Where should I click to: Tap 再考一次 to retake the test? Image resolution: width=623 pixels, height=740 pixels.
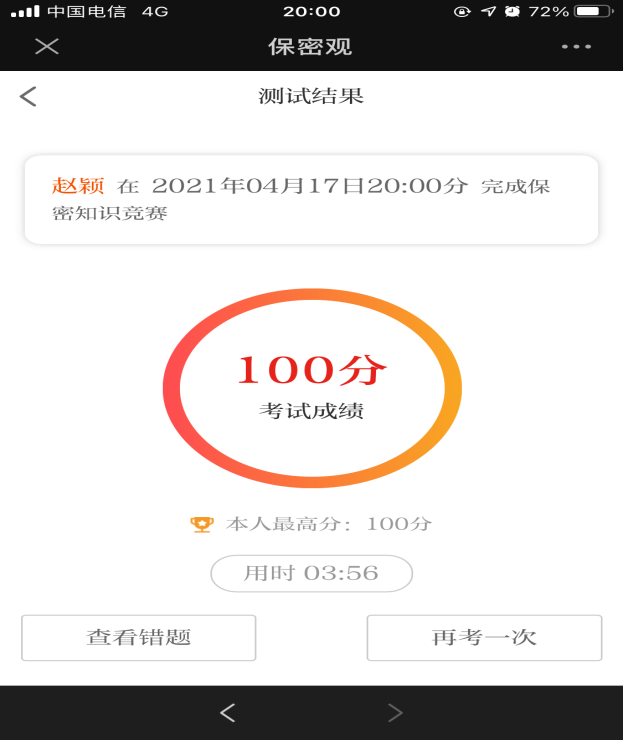(484, 637)
